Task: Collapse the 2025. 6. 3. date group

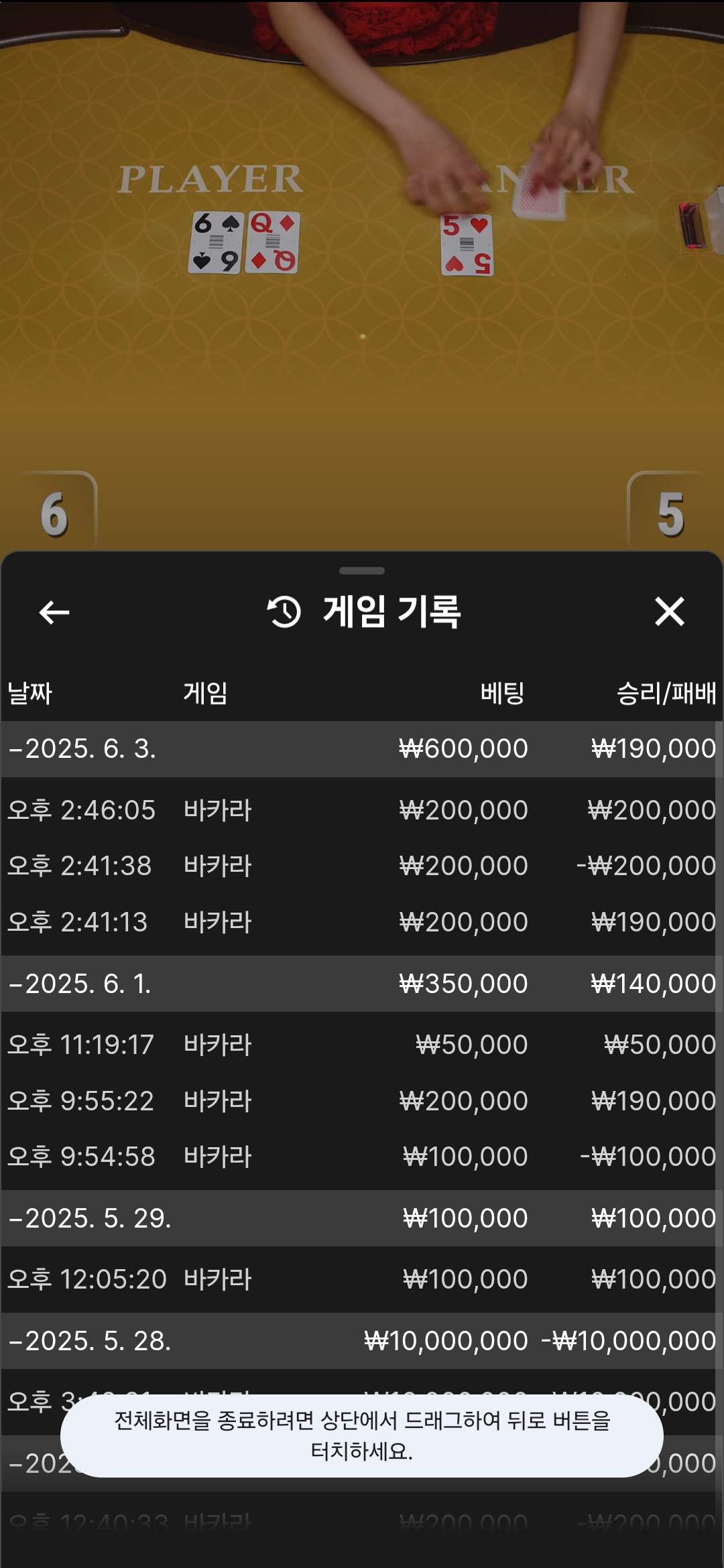Action: [362, 748]
